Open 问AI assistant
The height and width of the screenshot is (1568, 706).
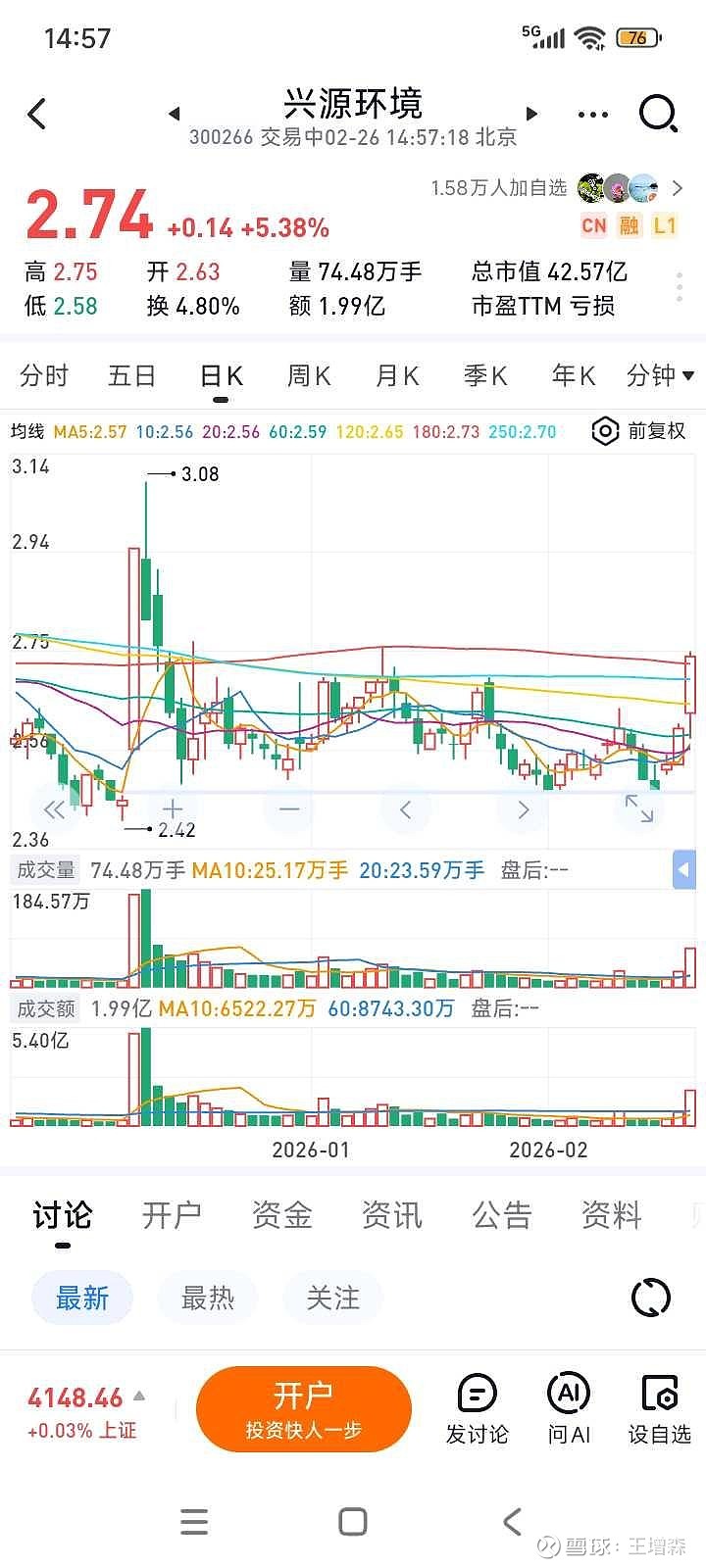pos(569,1408)
